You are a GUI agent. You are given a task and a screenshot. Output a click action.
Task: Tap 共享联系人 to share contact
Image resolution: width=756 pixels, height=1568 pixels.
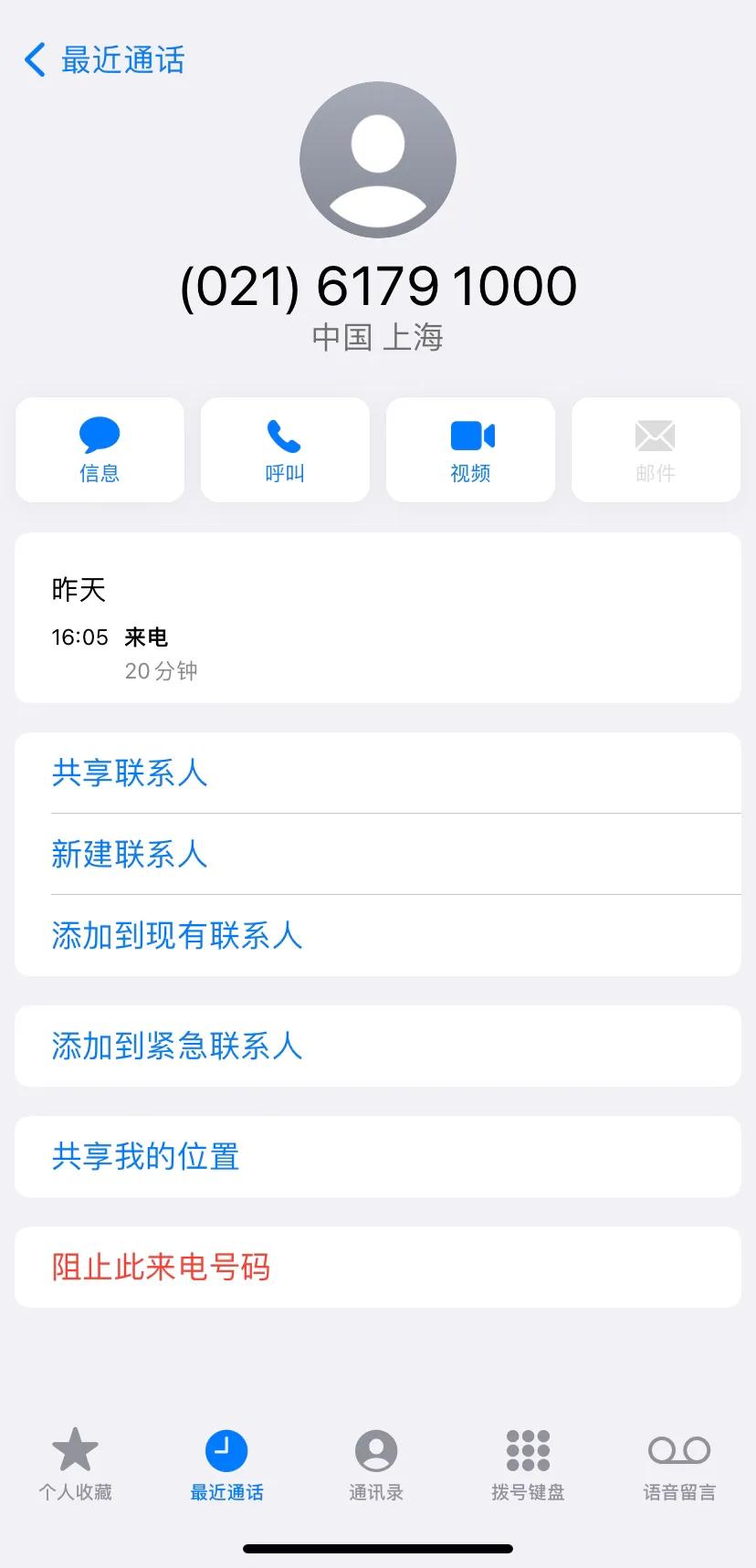pos(131,773)
